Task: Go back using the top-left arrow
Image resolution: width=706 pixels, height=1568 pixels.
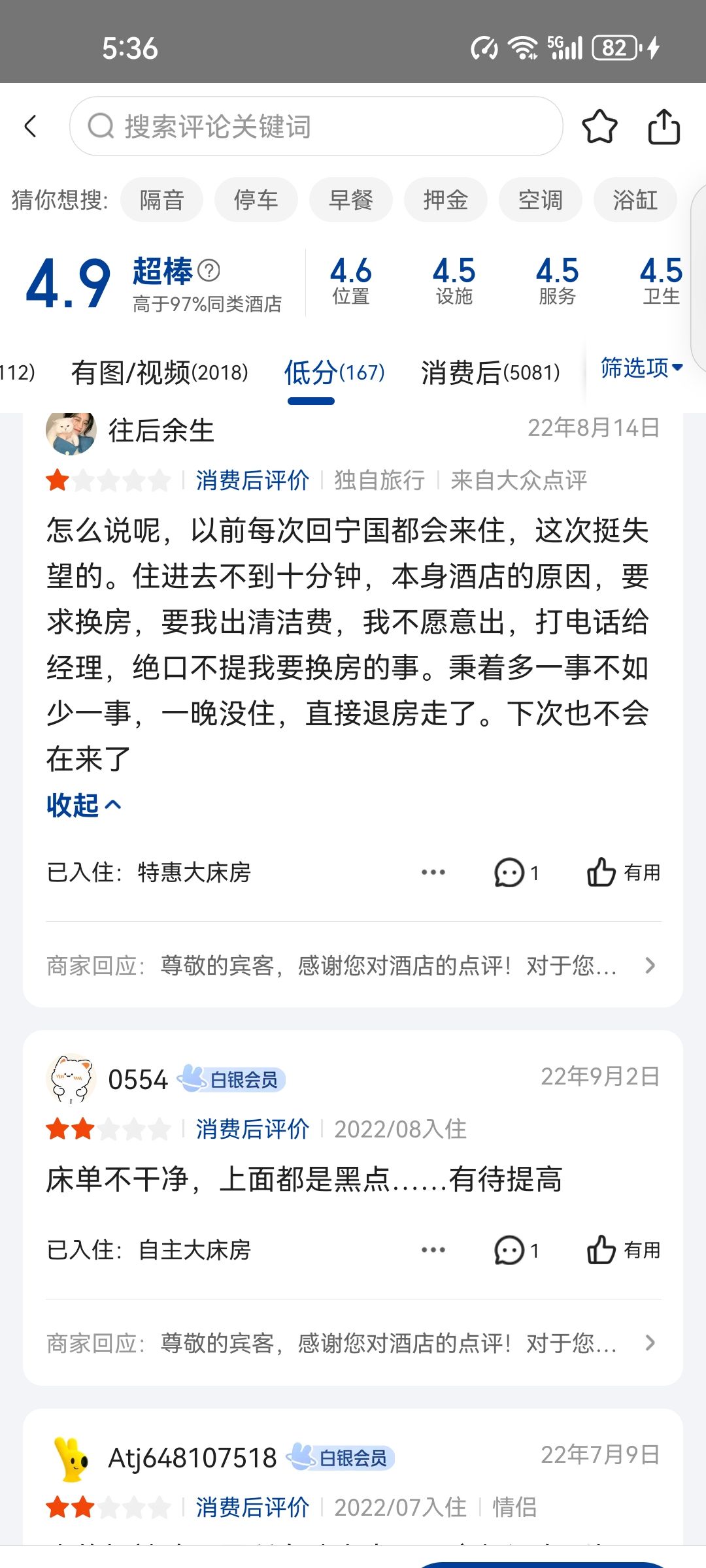Action: (x=31, y=126)
